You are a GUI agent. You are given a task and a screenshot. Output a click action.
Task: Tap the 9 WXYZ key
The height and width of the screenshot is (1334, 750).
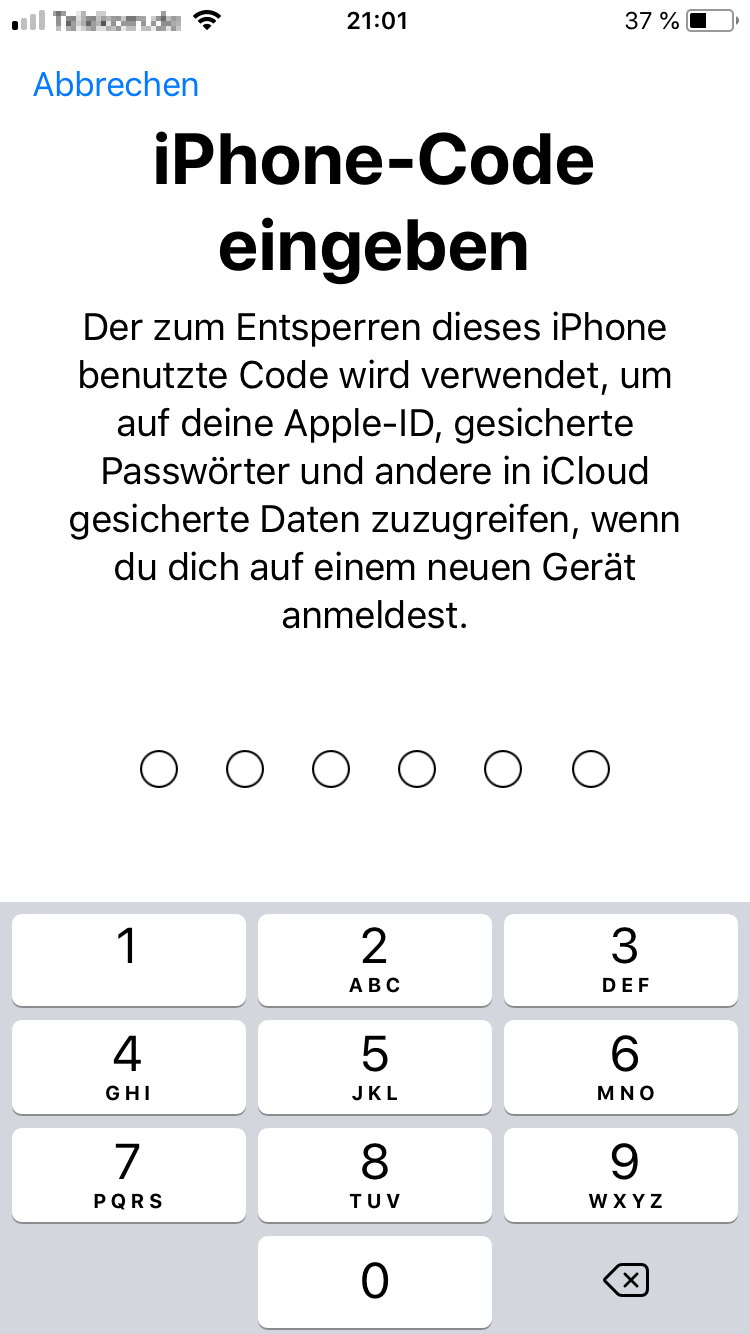click(621, 1174)
